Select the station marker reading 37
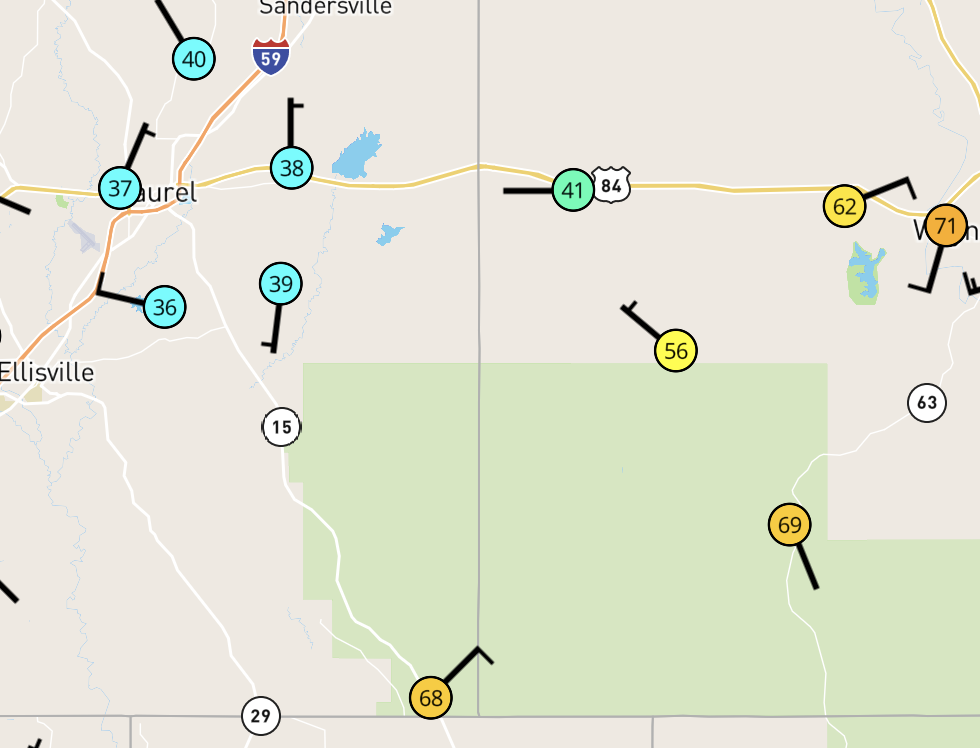The height and width of the screenshot is (748, 980). pyautogui.click(x=120, y=187)
